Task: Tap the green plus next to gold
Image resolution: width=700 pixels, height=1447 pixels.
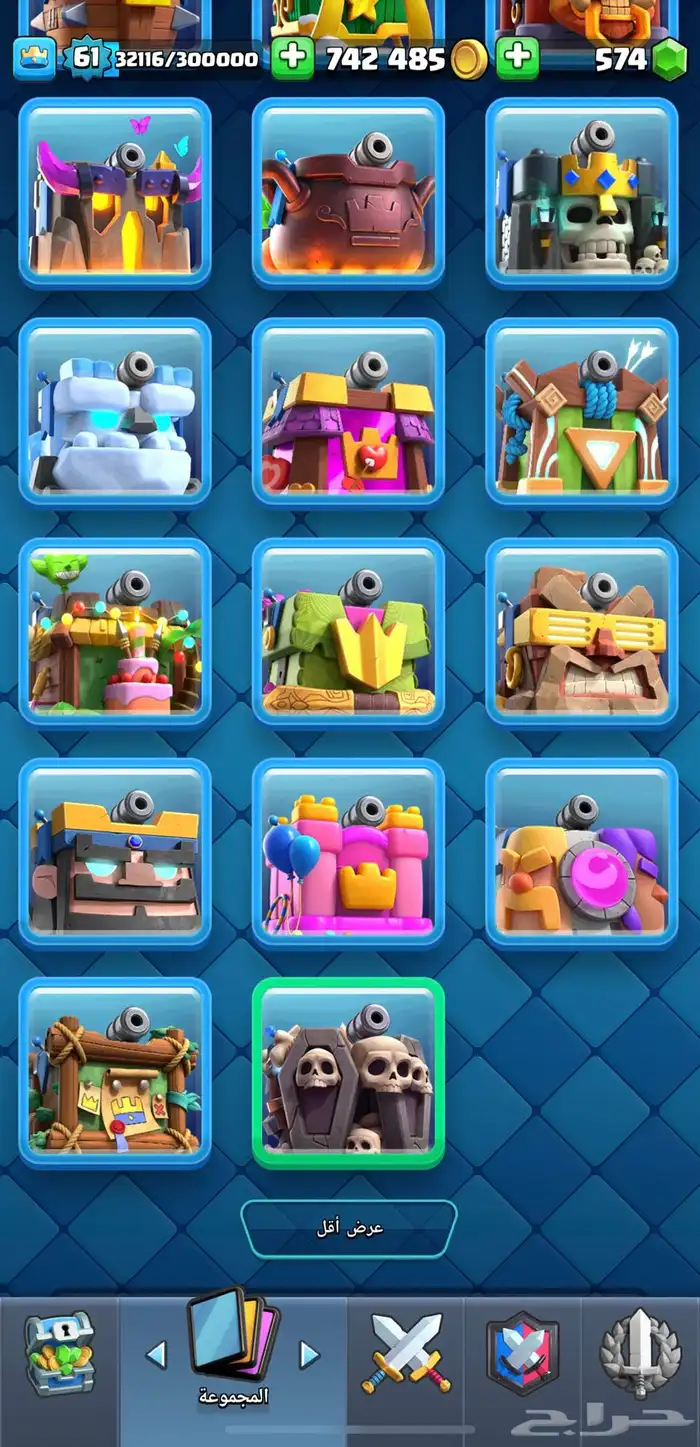Action: pos(293,58)
